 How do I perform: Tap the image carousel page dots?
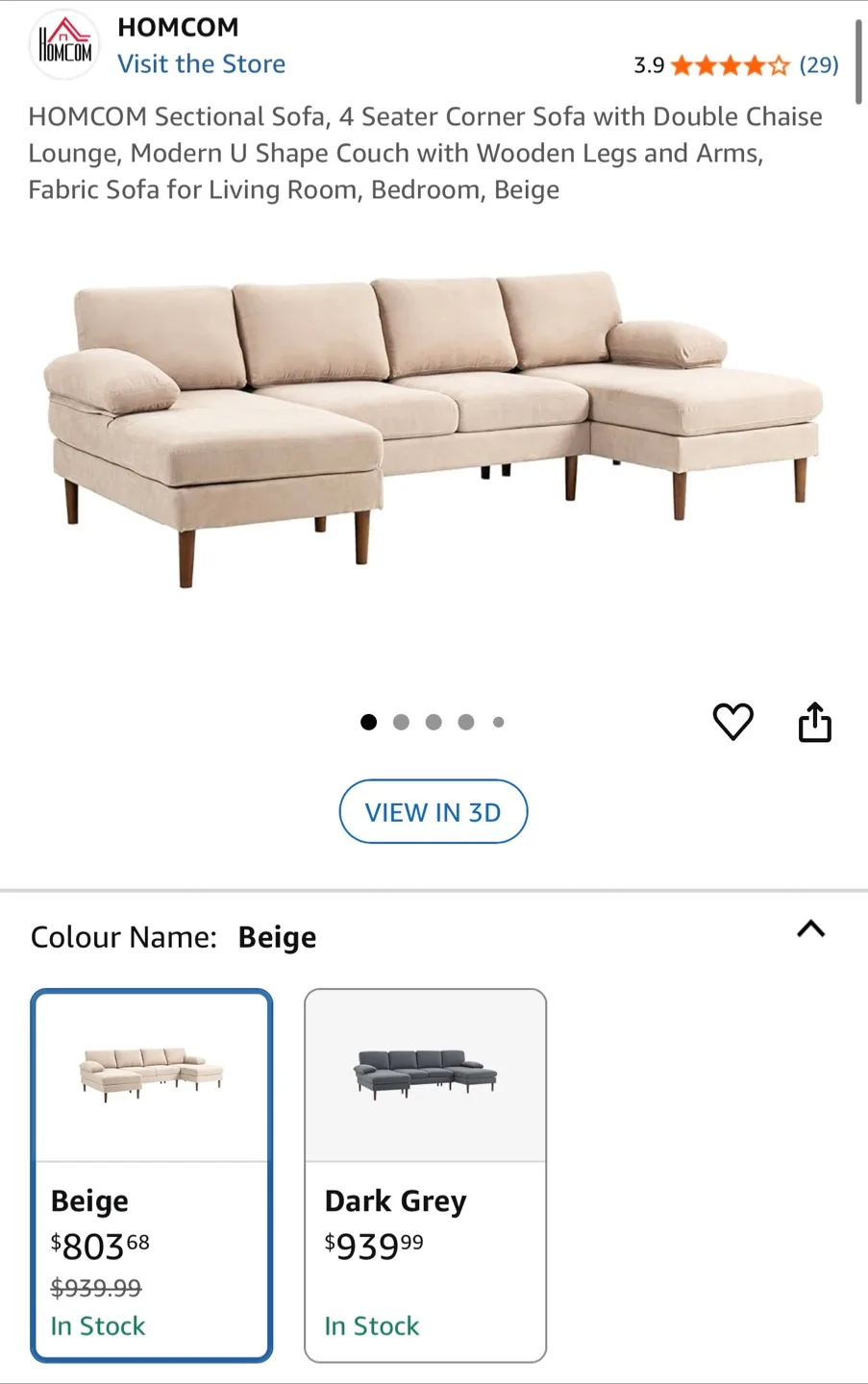tap(433, 722)
